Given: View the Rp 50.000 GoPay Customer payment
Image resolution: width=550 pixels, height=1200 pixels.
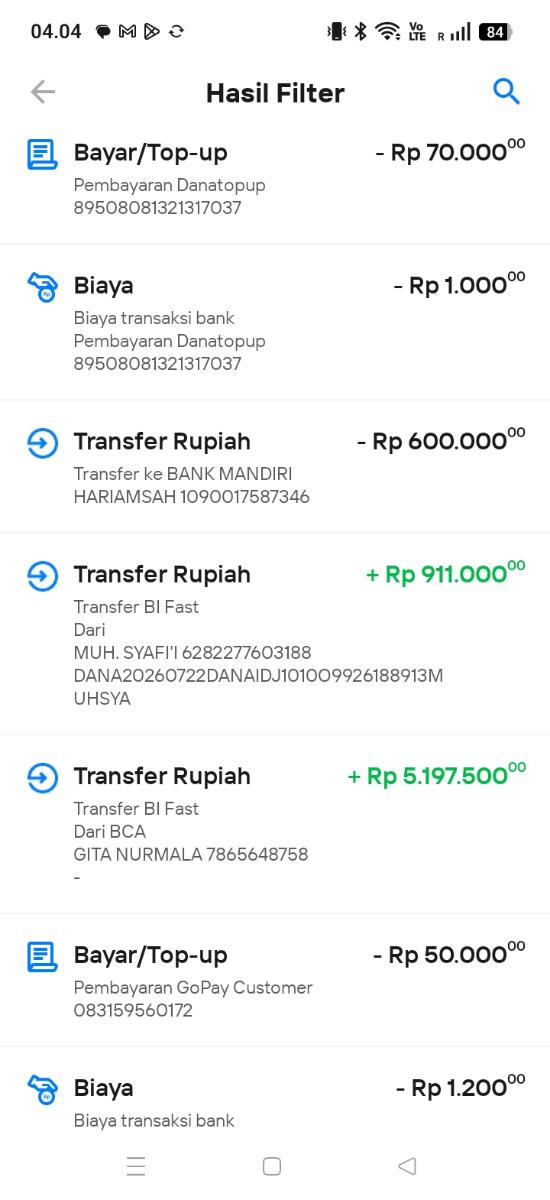Looking at the screenshot, I should pos(275,980).
